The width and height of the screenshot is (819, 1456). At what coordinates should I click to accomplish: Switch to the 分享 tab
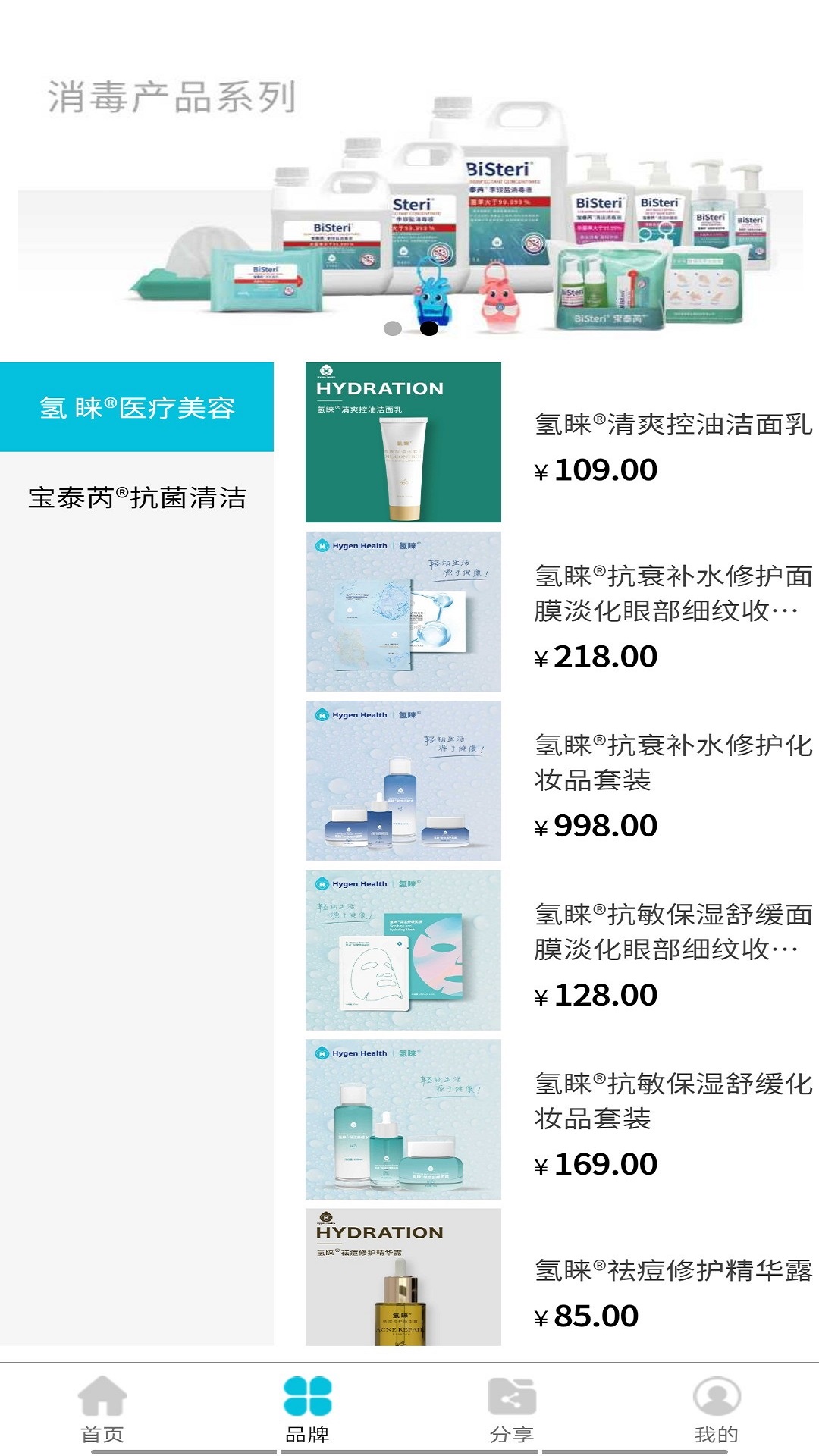point(512,1410)
